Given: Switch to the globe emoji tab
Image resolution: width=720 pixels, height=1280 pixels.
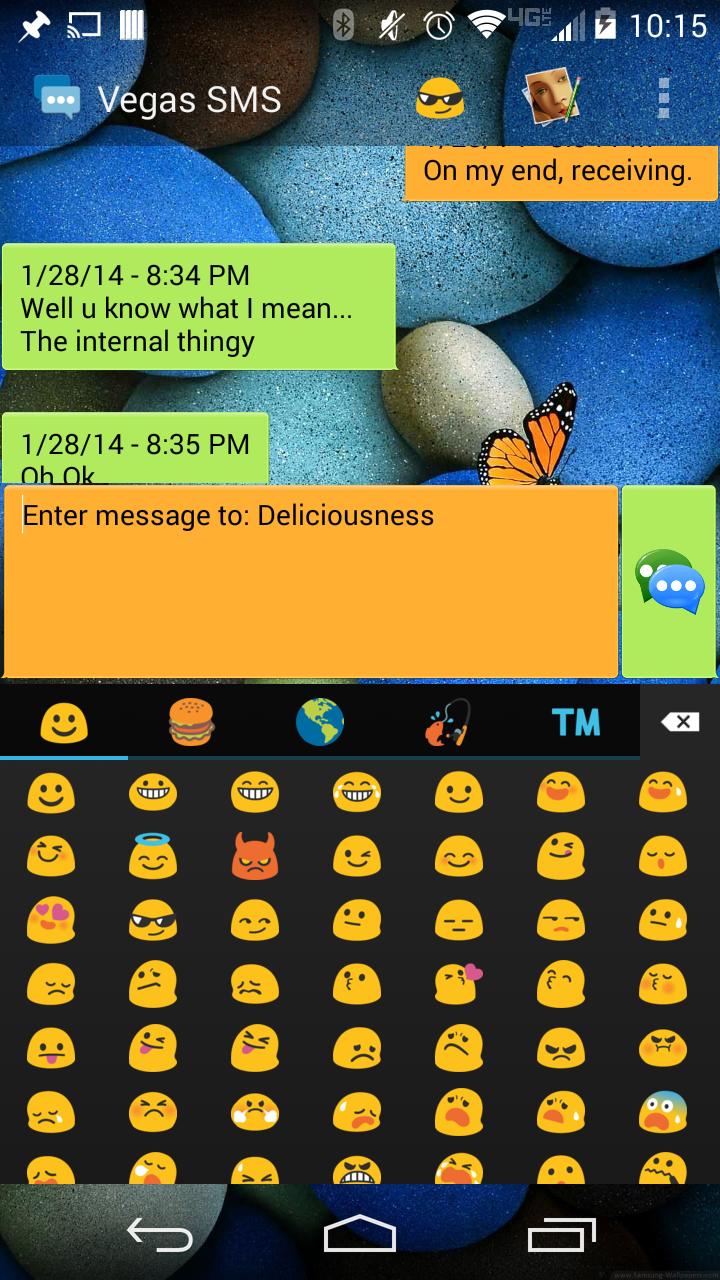Looking at the screenshot, I should click(x=320, y=722).
